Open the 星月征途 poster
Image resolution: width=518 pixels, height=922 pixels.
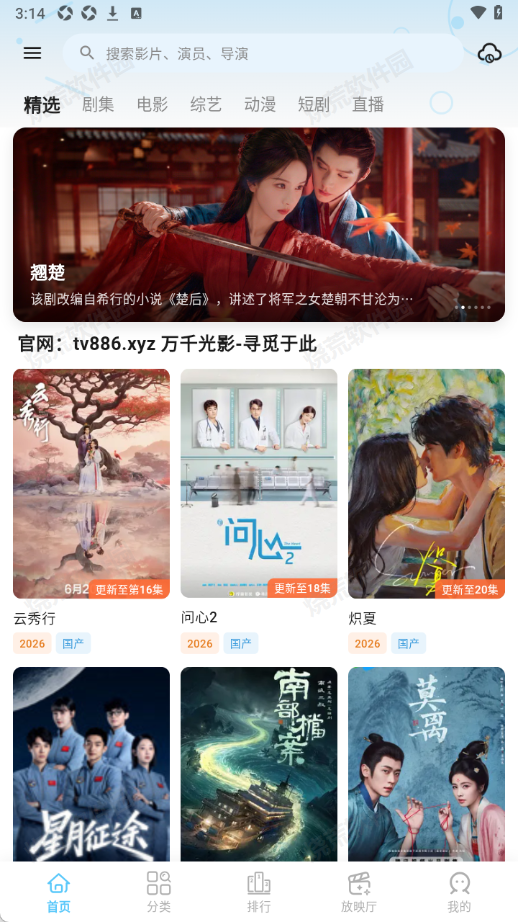[91, 764]
